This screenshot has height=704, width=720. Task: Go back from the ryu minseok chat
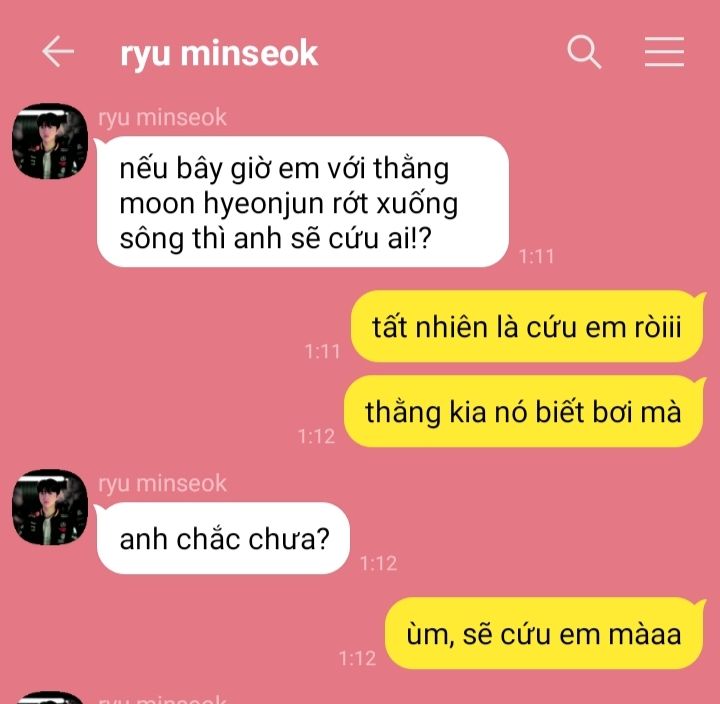[58, 52]
